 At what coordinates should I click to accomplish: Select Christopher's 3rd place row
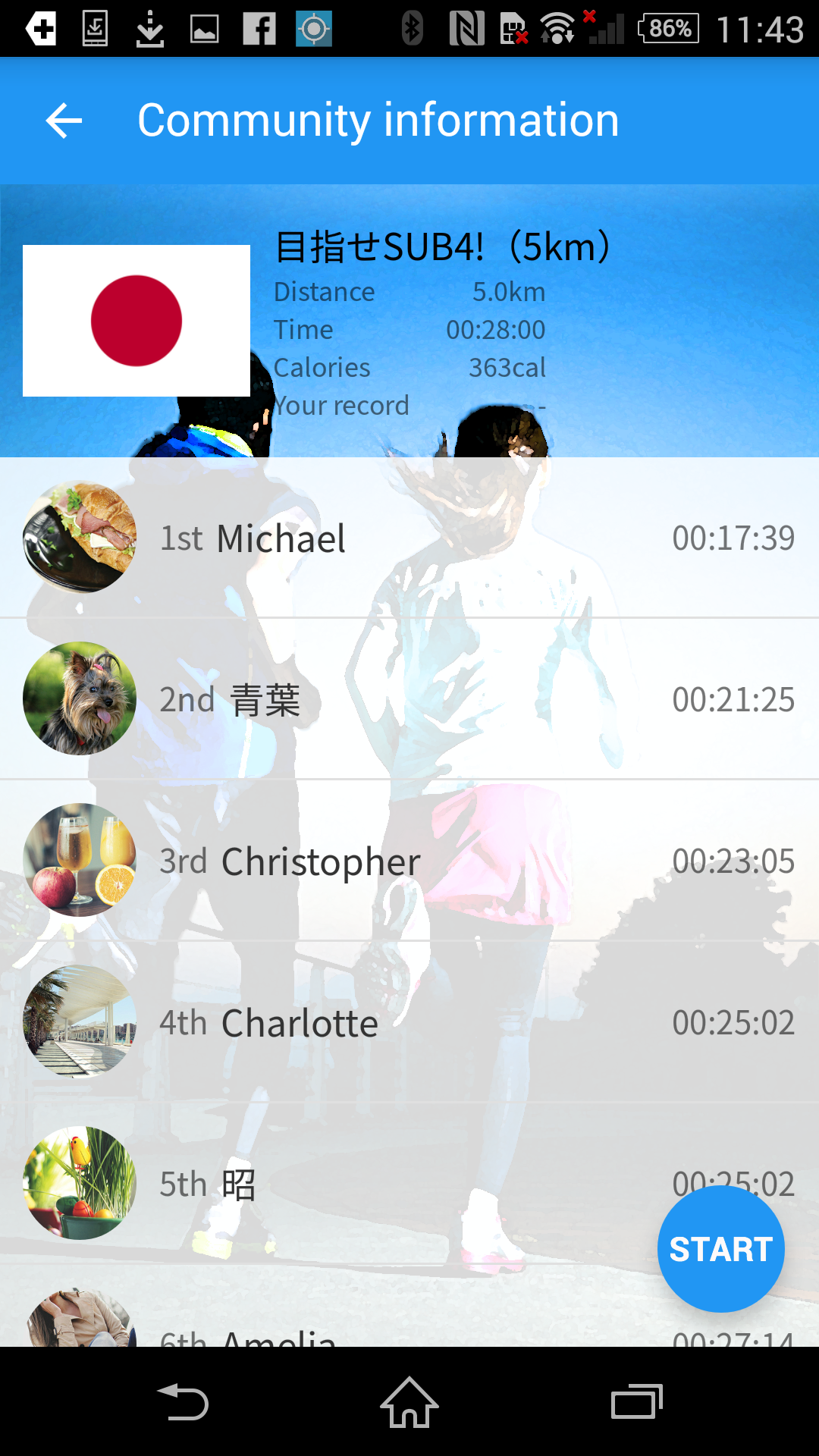coord(409,861)
